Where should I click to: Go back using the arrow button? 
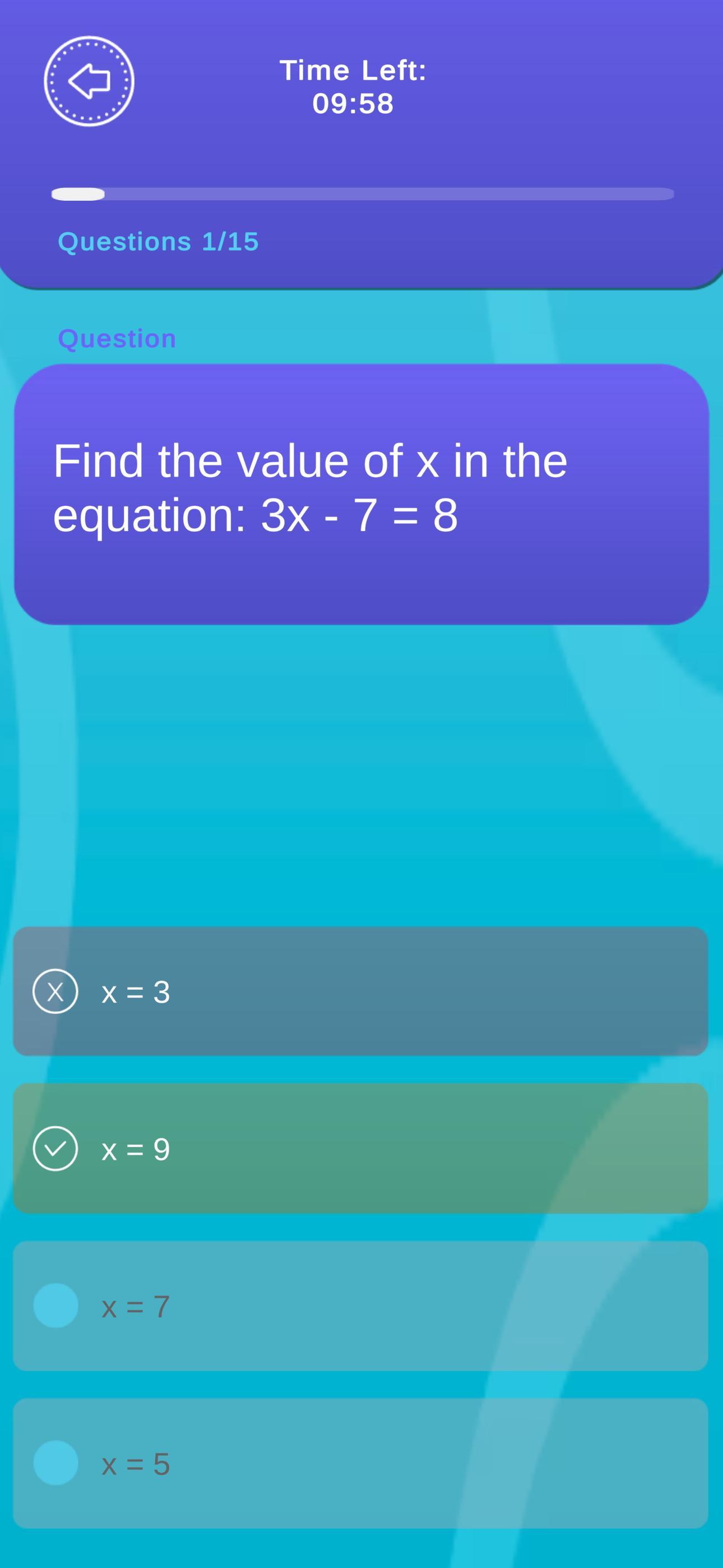[89, 81]
